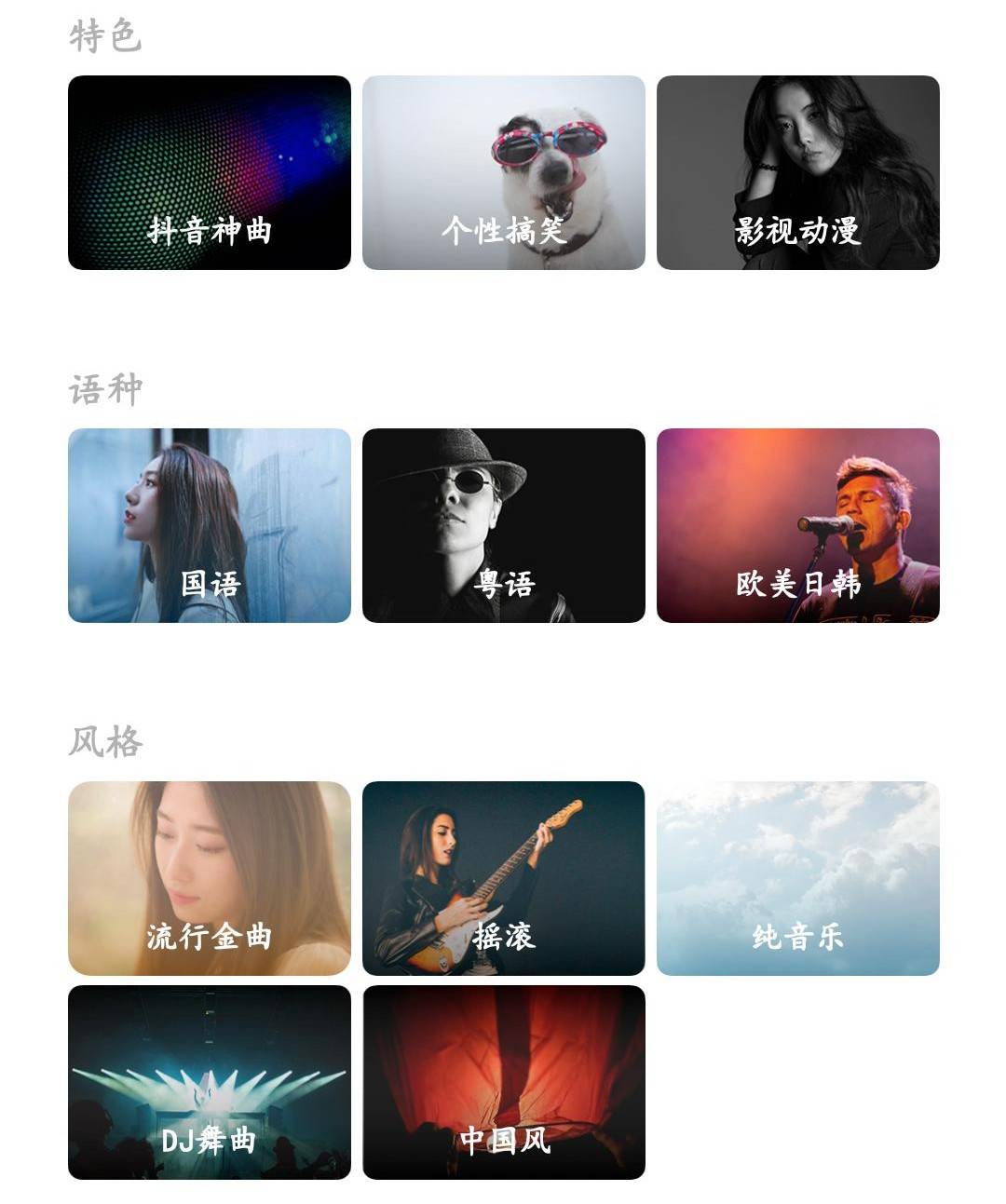The width and height of the screenshot is (1006, 1204).
Task: Select the 摇滚 style category
Action: [x=504, y=879]
